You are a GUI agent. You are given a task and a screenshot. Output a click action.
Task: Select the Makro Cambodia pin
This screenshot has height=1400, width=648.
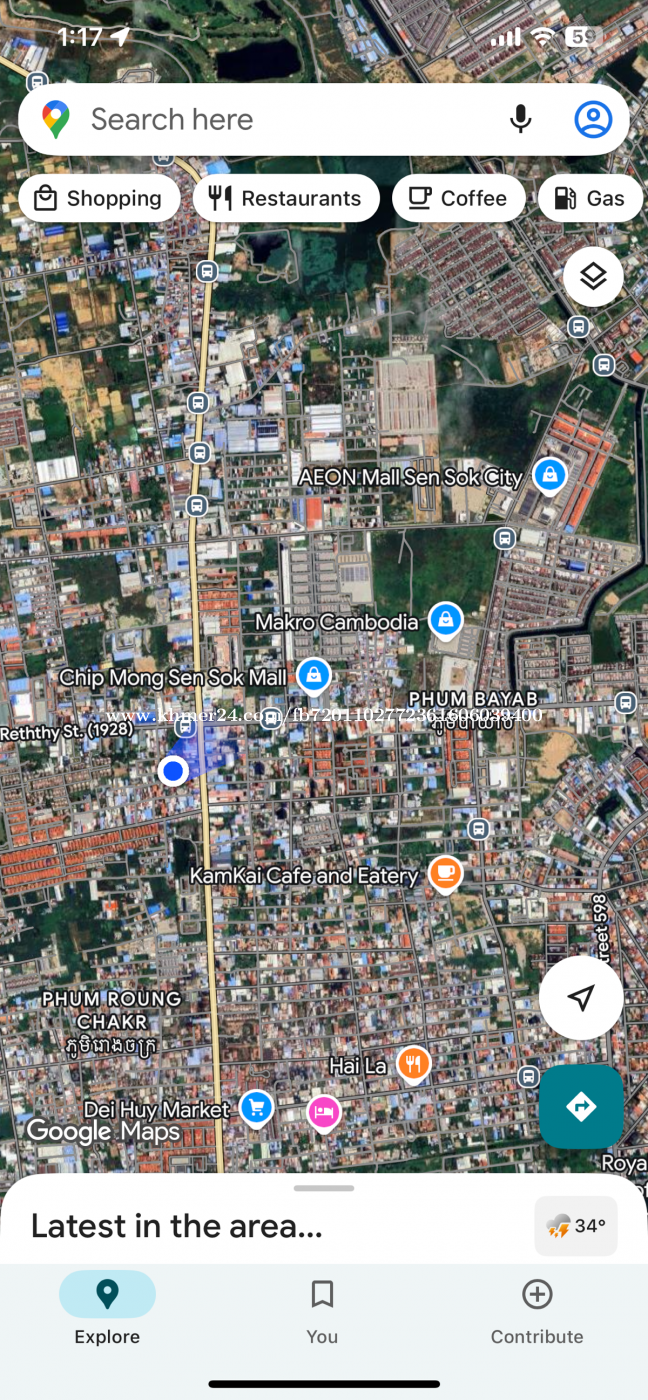point(445,619)
